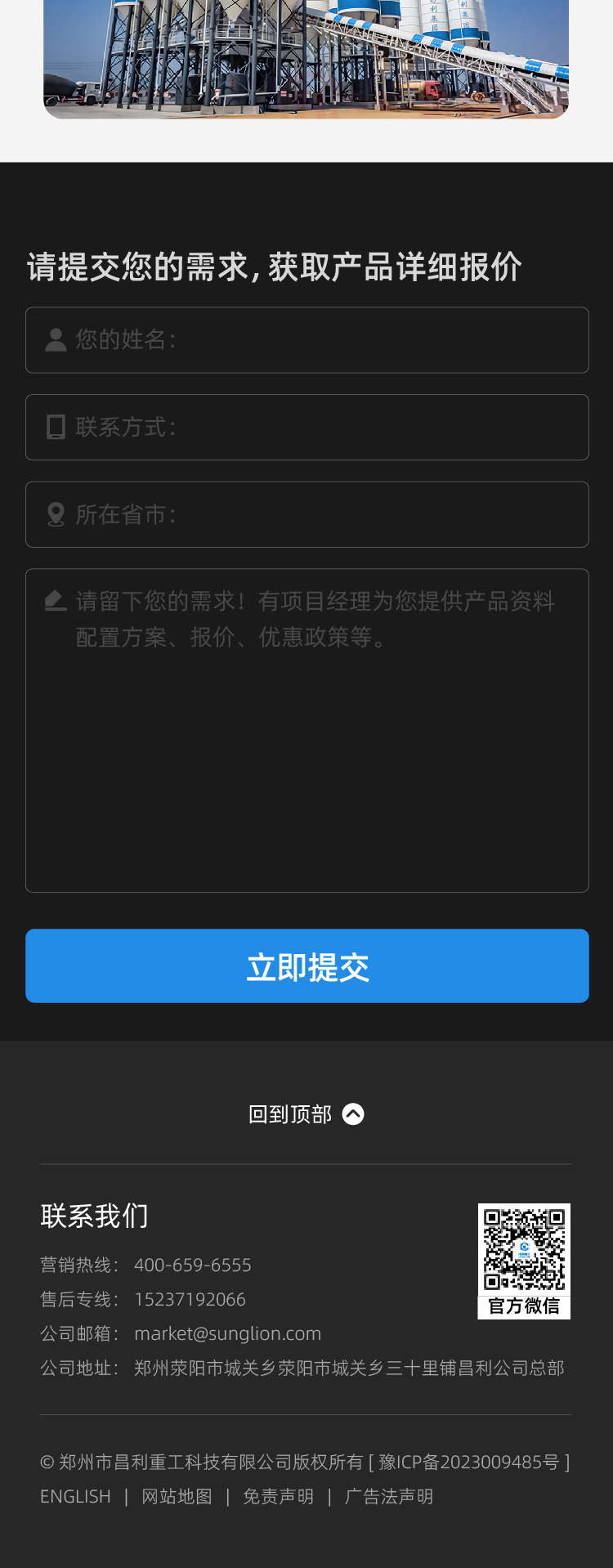Enter the 联系方式 contact field
The height and width of the screenshot is (1568, 613).
coord(306,428)
